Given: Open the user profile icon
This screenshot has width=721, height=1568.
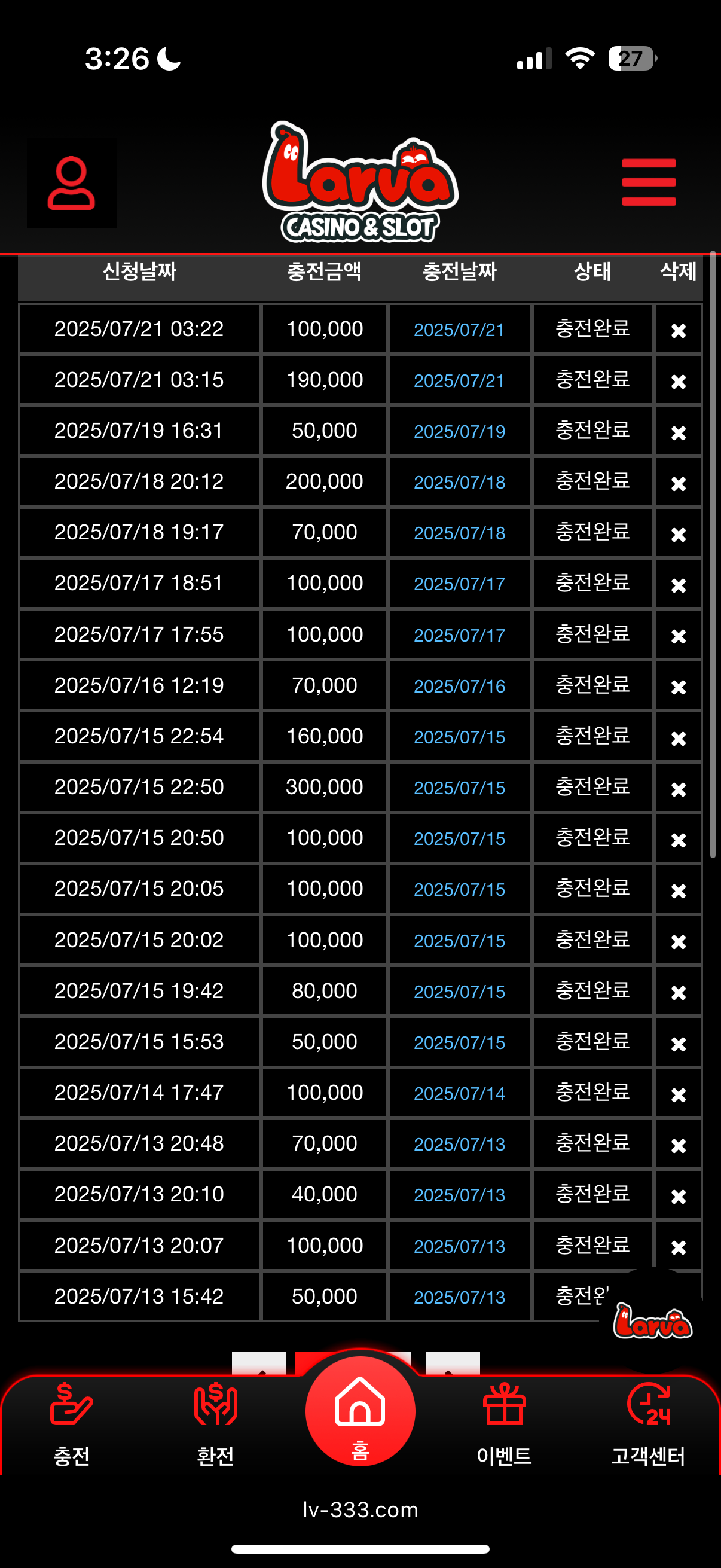Looking at the screenshot, I should (x=71, y=183).
